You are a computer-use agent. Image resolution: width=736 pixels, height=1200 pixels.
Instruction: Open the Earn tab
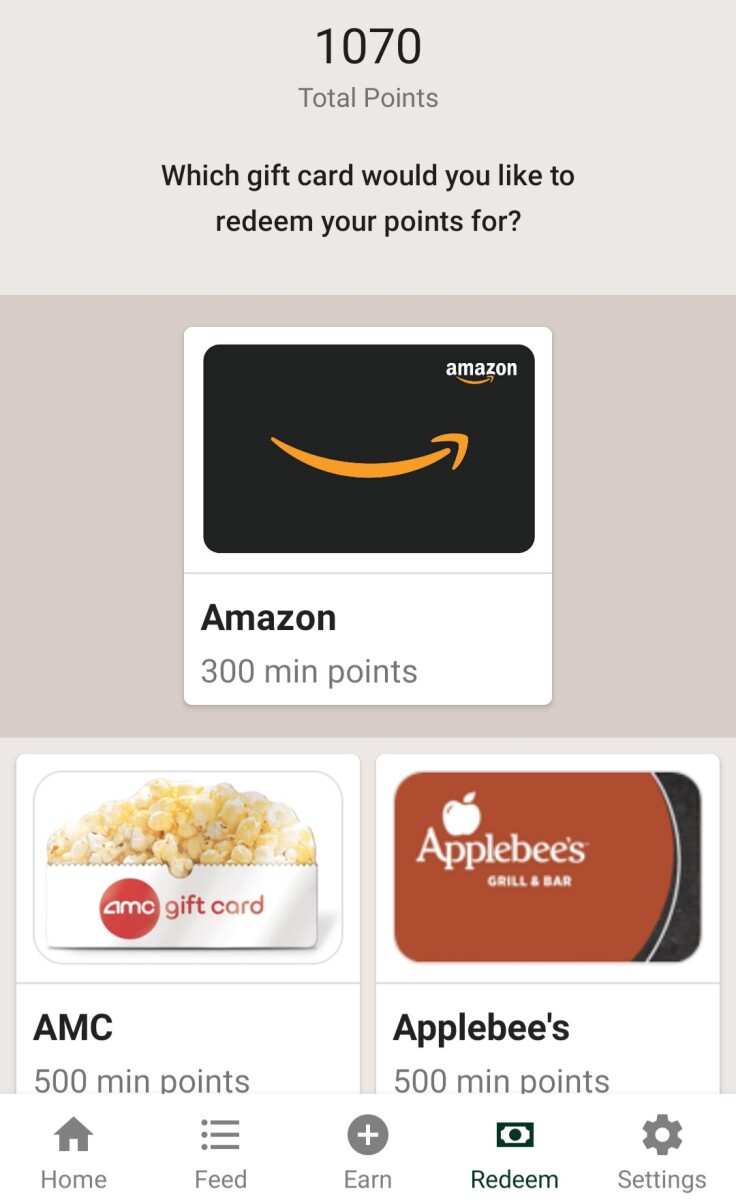pyautogui.click(x=367, y=1152)
